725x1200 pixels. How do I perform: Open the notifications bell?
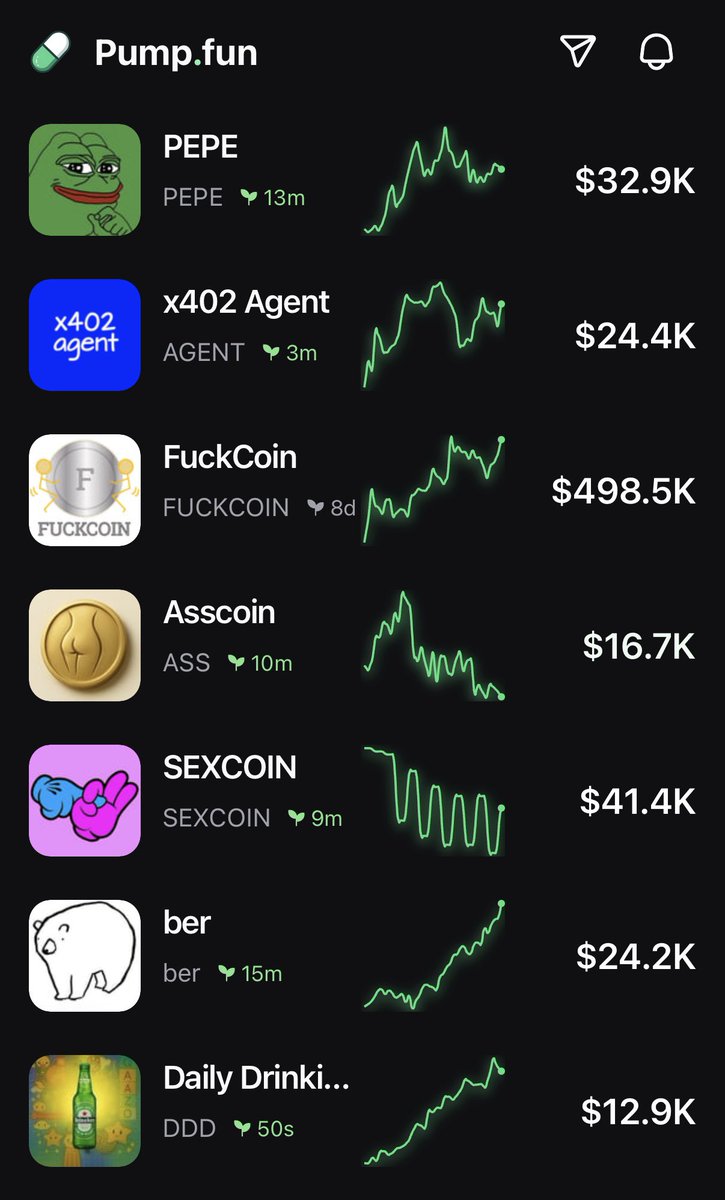point(656,51)
